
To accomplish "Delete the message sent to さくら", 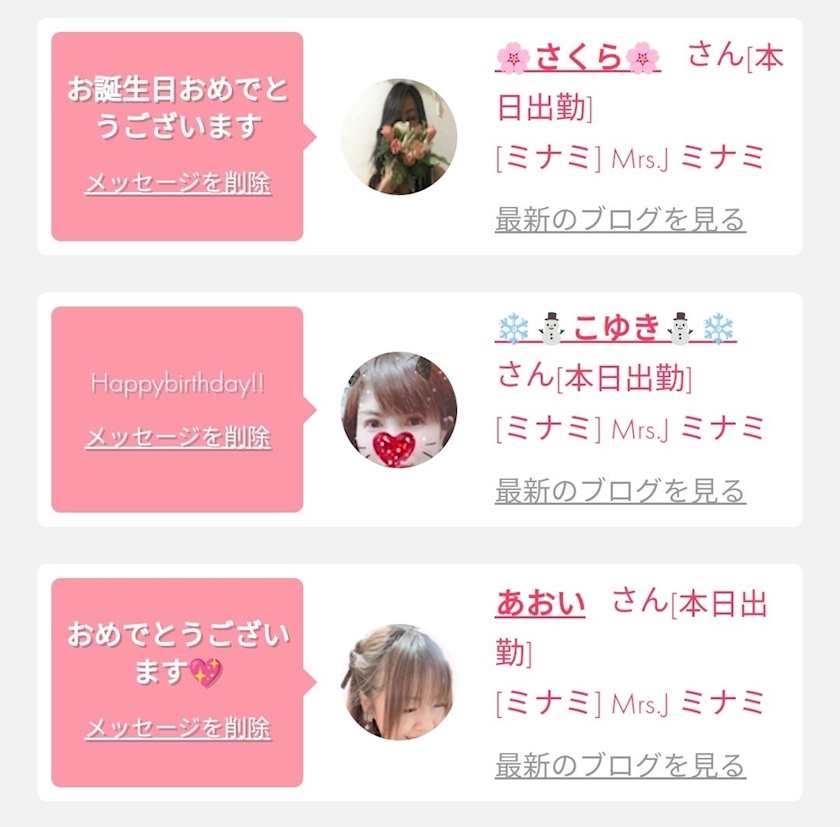I will (178, 183).
